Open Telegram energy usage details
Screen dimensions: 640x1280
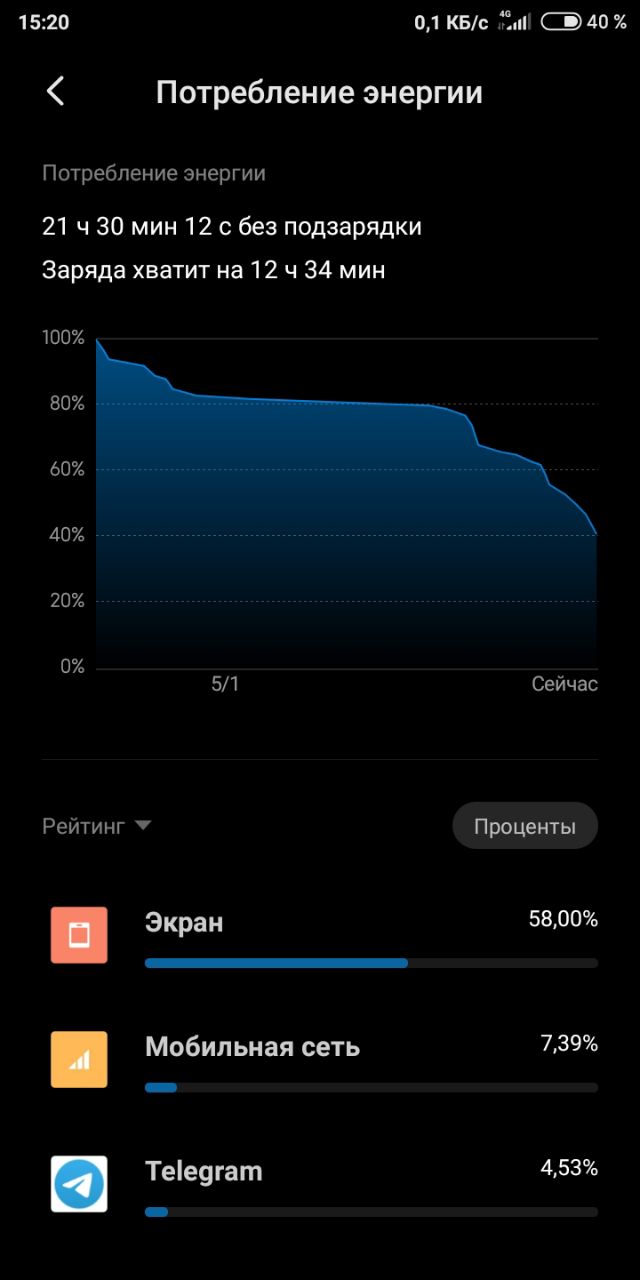coord(320,1185)
